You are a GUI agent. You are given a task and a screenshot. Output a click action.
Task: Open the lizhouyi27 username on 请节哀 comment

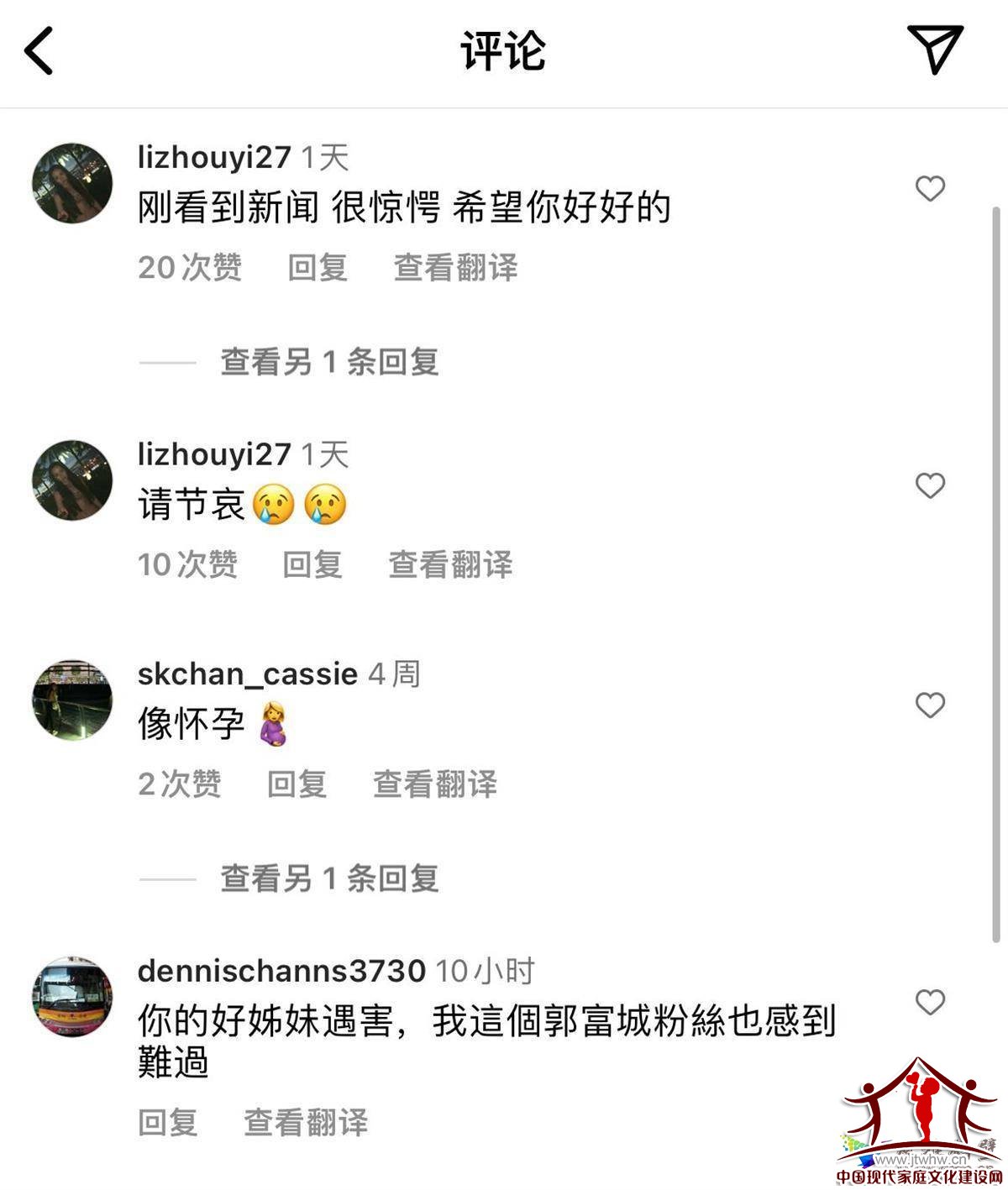213,454
